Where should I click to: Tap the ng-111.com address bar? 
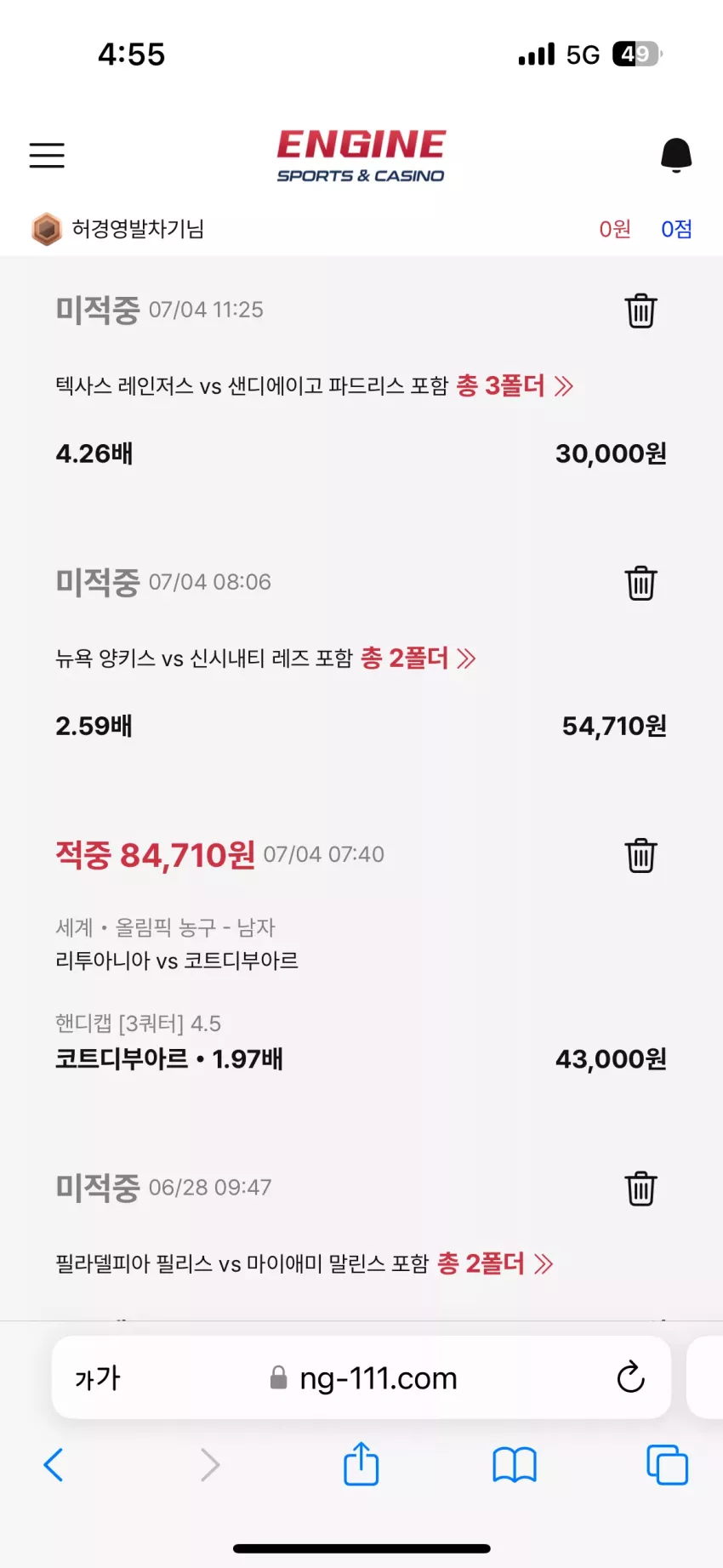(x=363, y=1377)
